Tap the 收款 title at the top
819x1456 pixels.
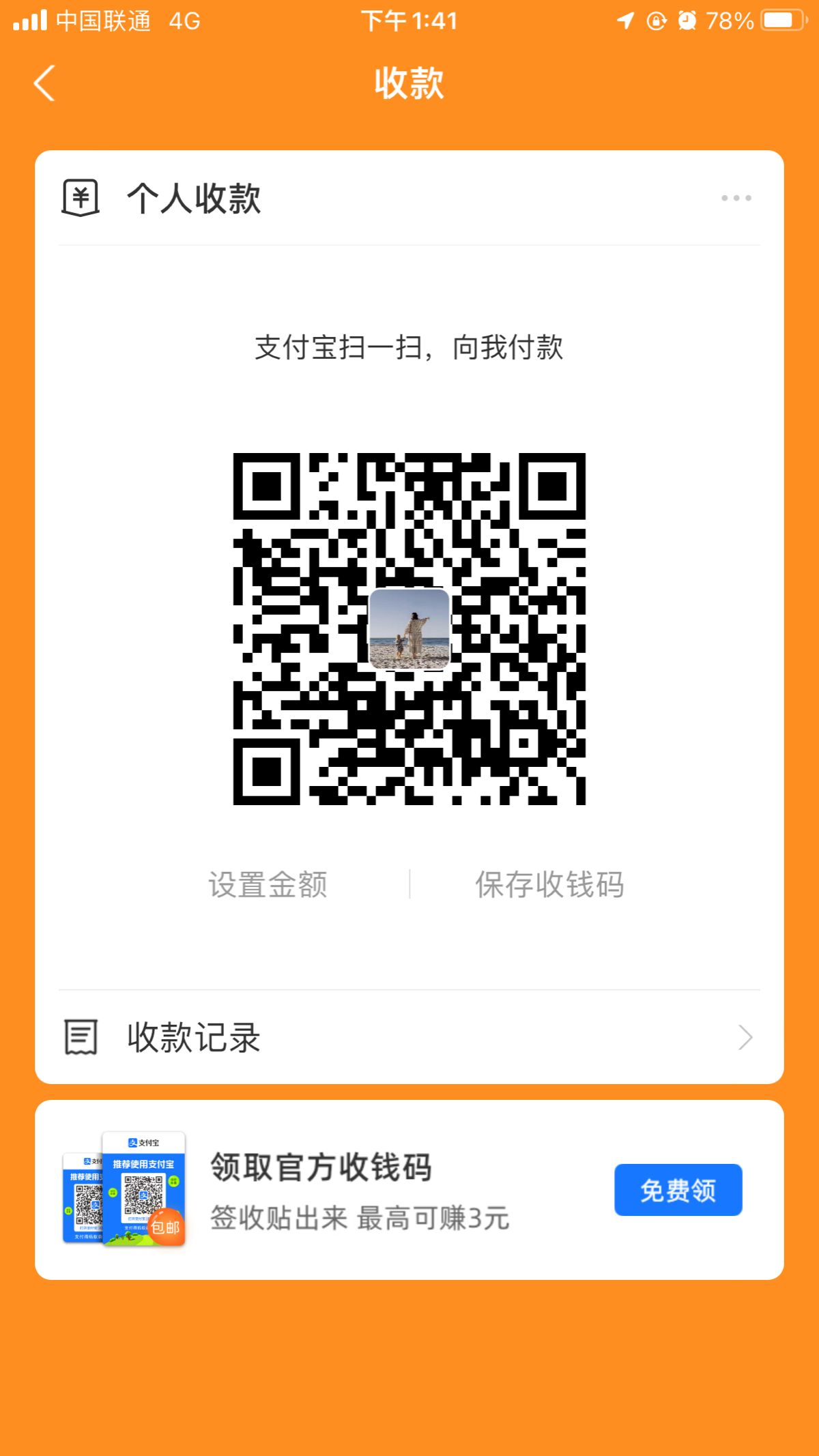point(409,82)
